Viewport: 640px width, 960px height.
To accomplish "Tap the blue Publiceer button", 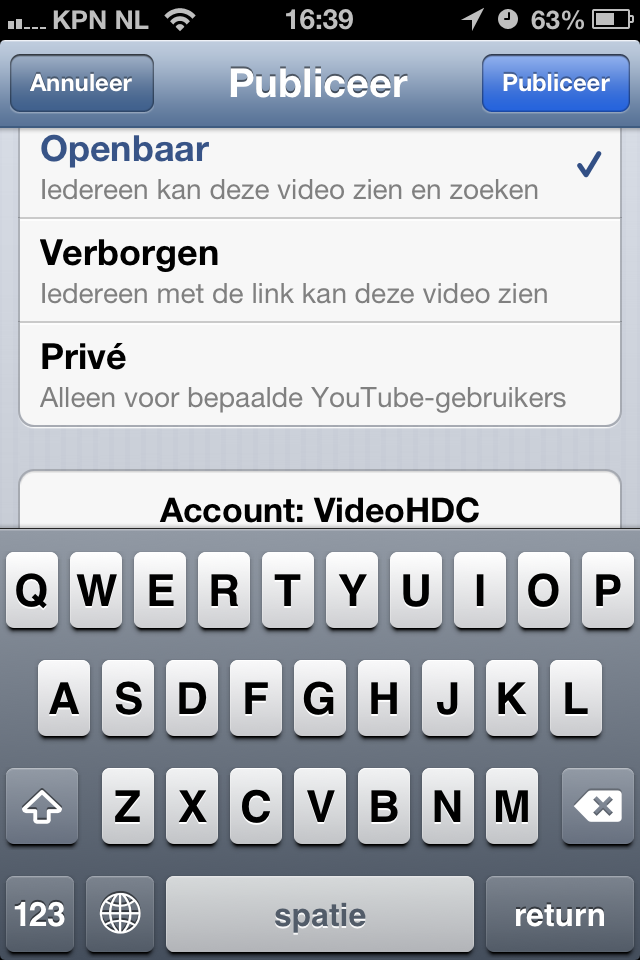I will (556, 83).
